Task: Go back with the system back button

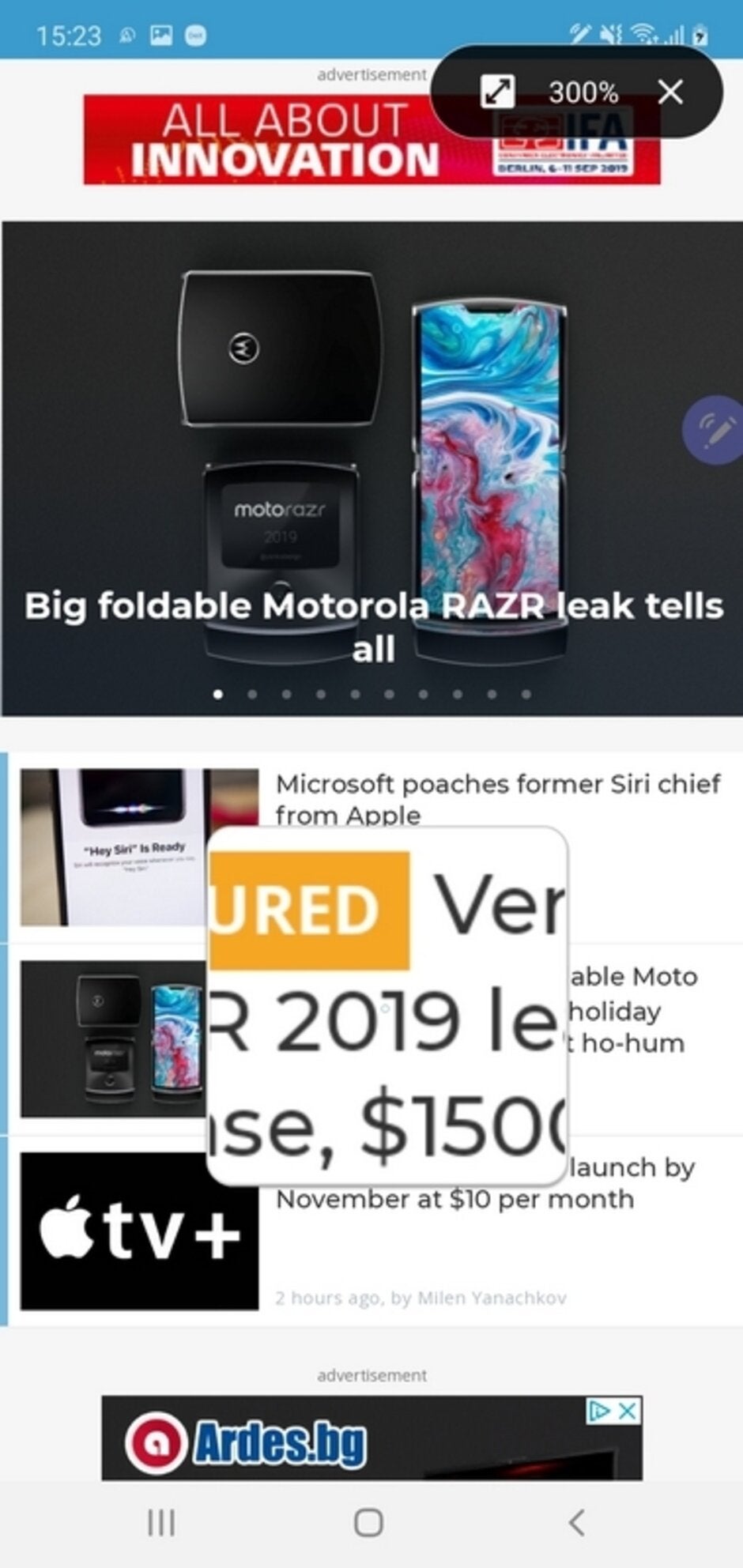Action: pyautogui.click(x=577, y=1522)
